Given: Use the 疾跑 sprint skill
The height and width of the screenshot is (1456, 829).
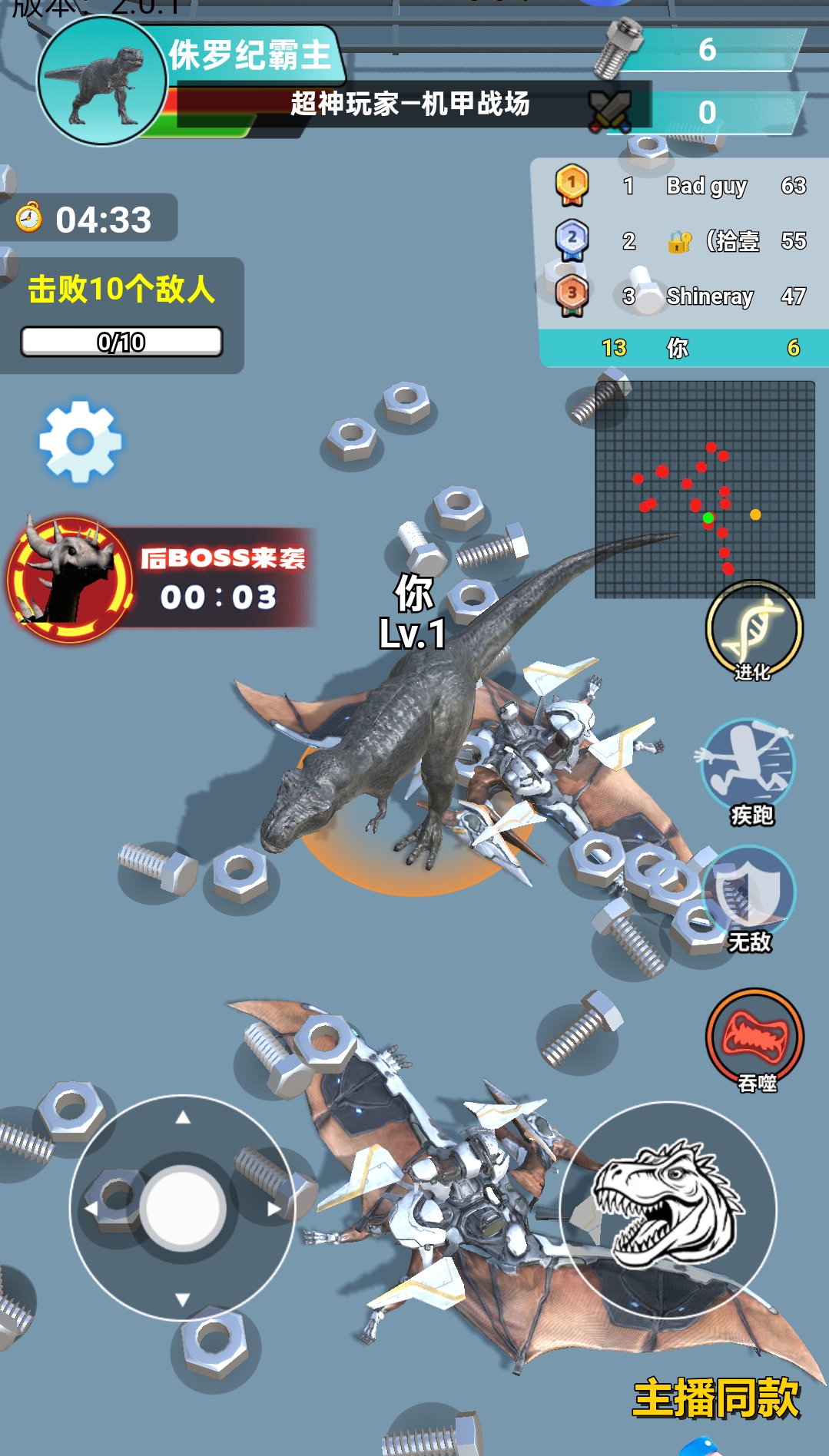Looking at the screenshot, I should [x=748, y=766].
